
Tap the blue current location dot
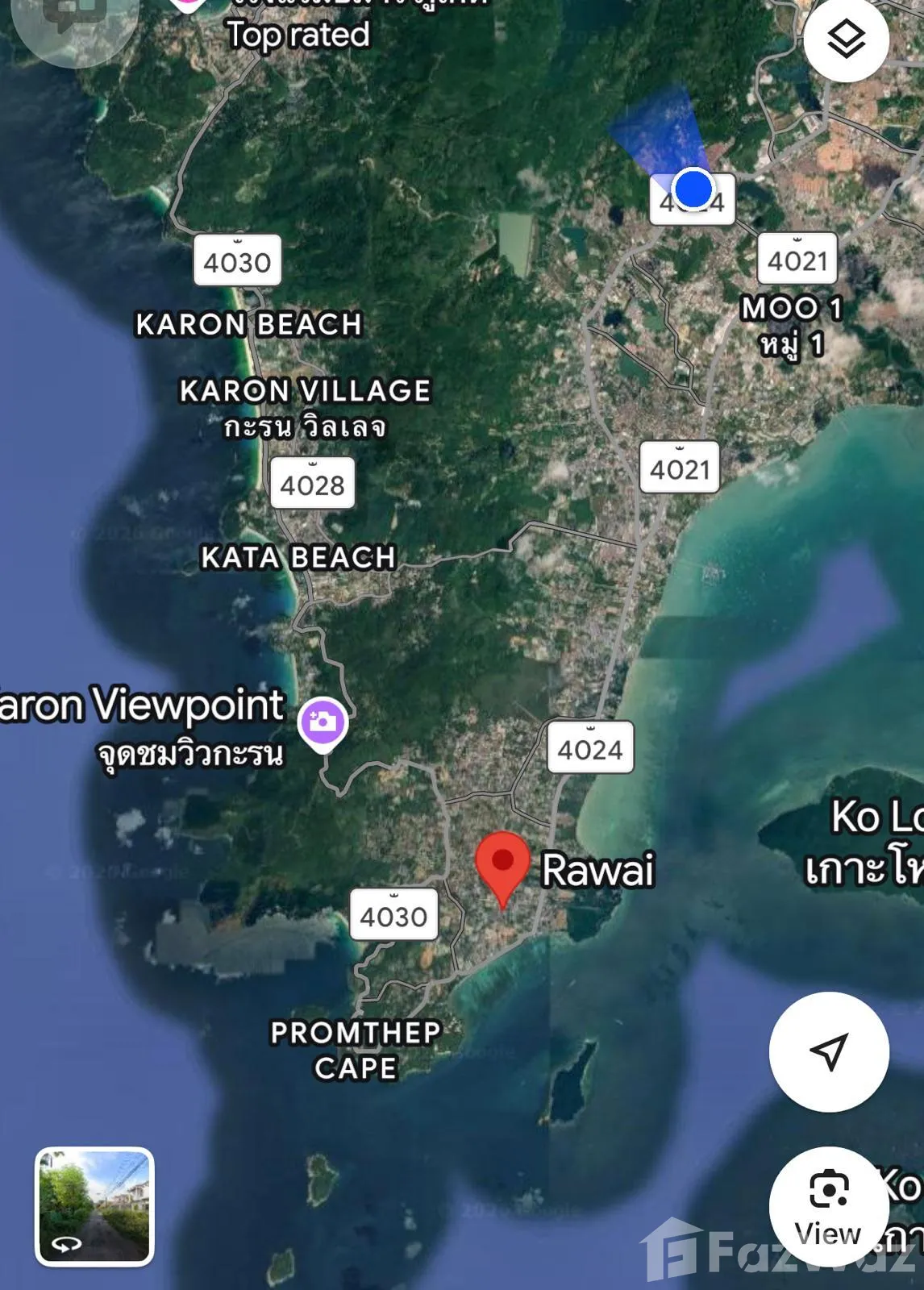coord(693,189)
